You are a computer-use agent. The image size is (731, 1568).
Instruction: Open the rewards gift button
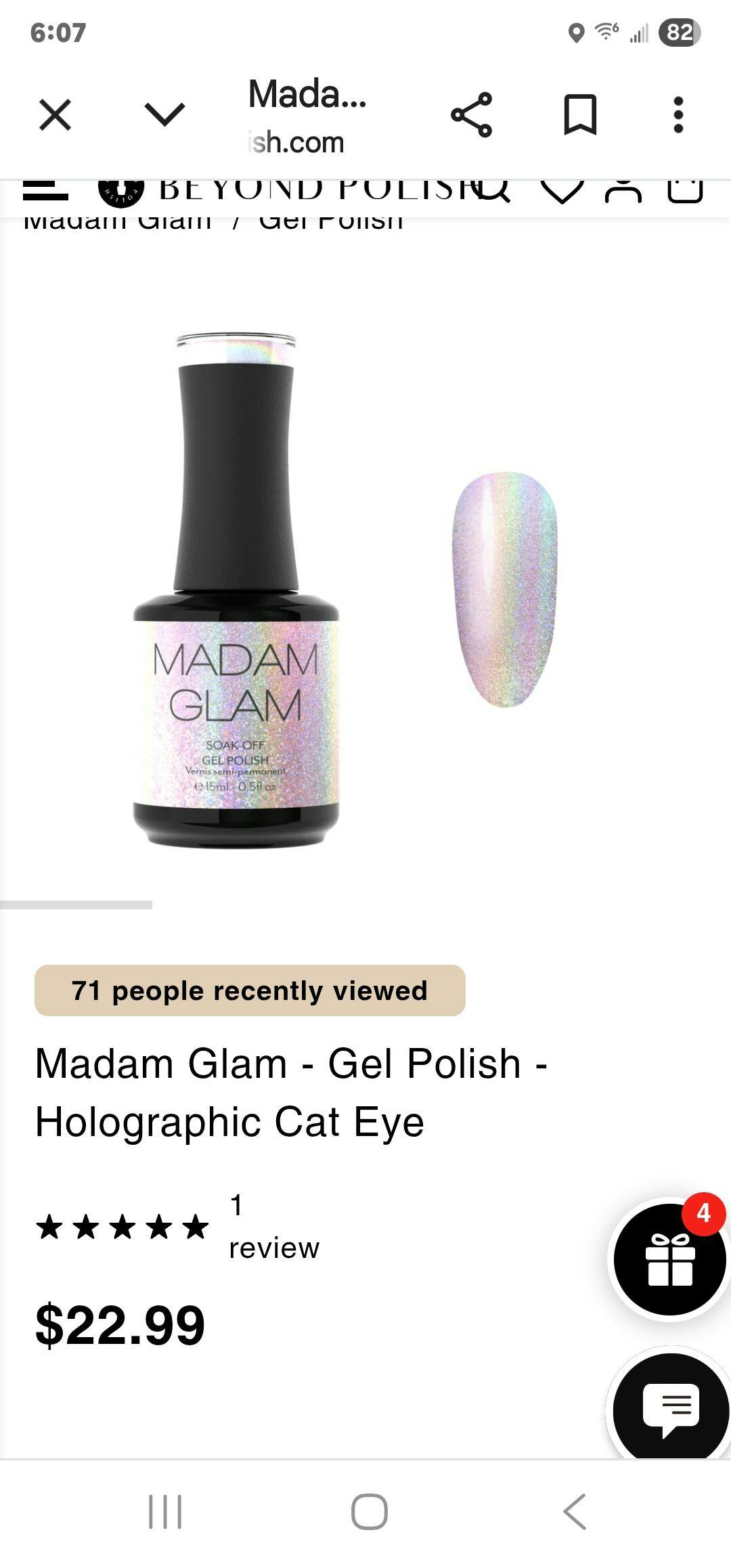click(x=670, y=1260)
